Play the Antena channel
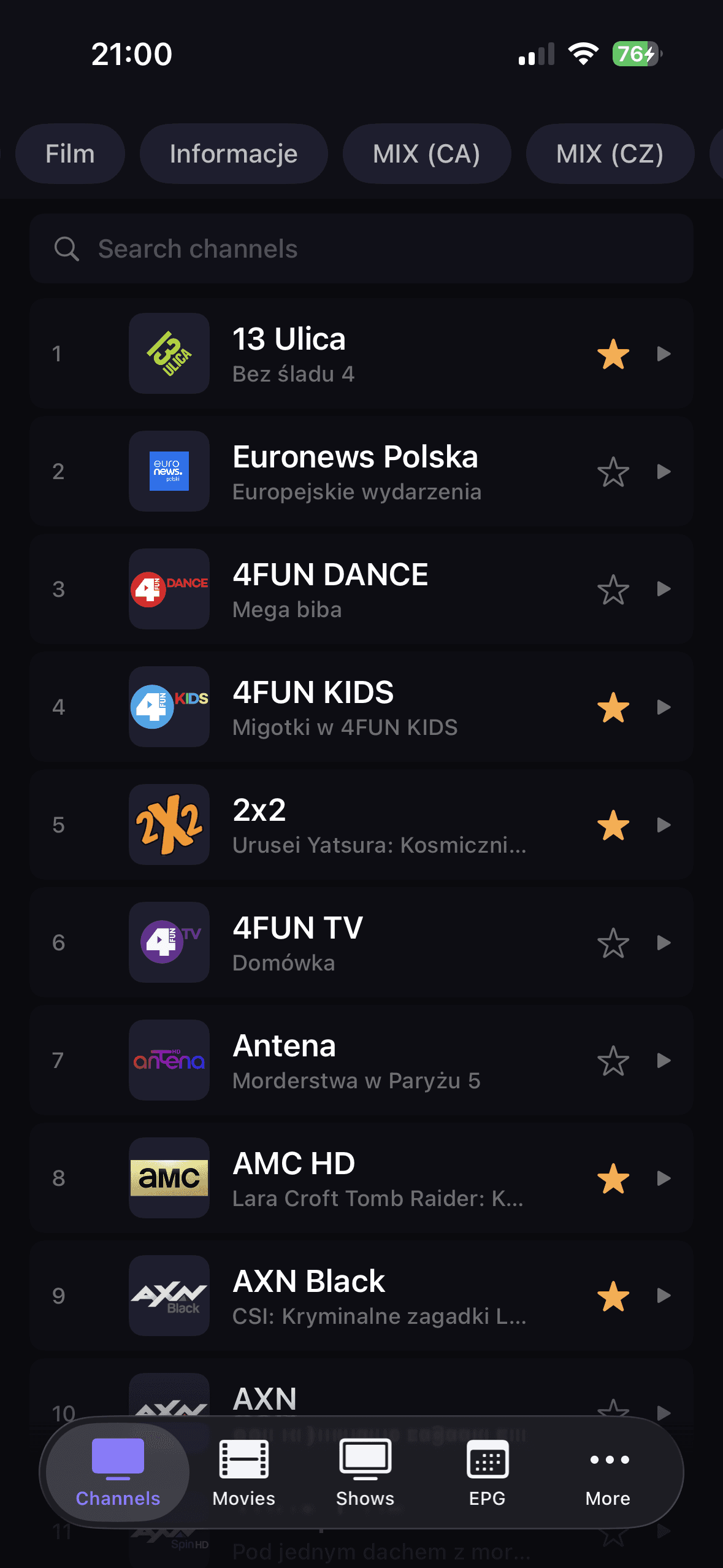 [664, 1061]
